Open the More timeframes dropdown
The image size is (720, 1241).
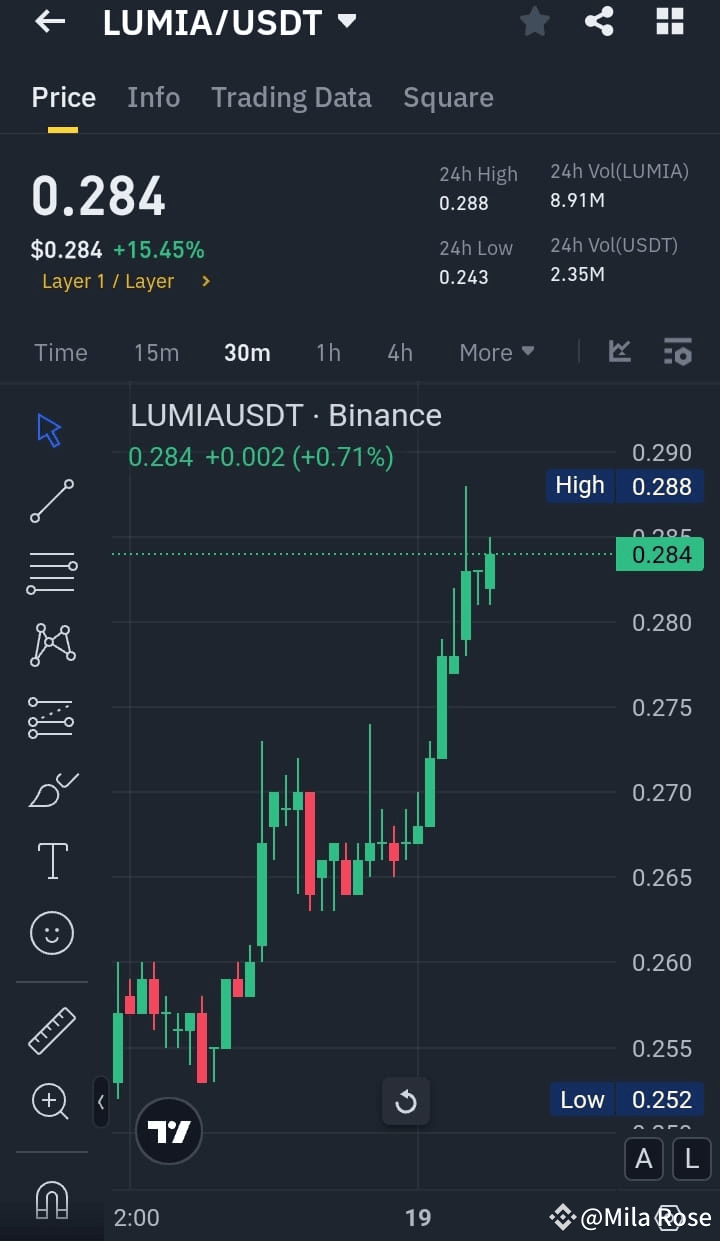coord(497,352)
